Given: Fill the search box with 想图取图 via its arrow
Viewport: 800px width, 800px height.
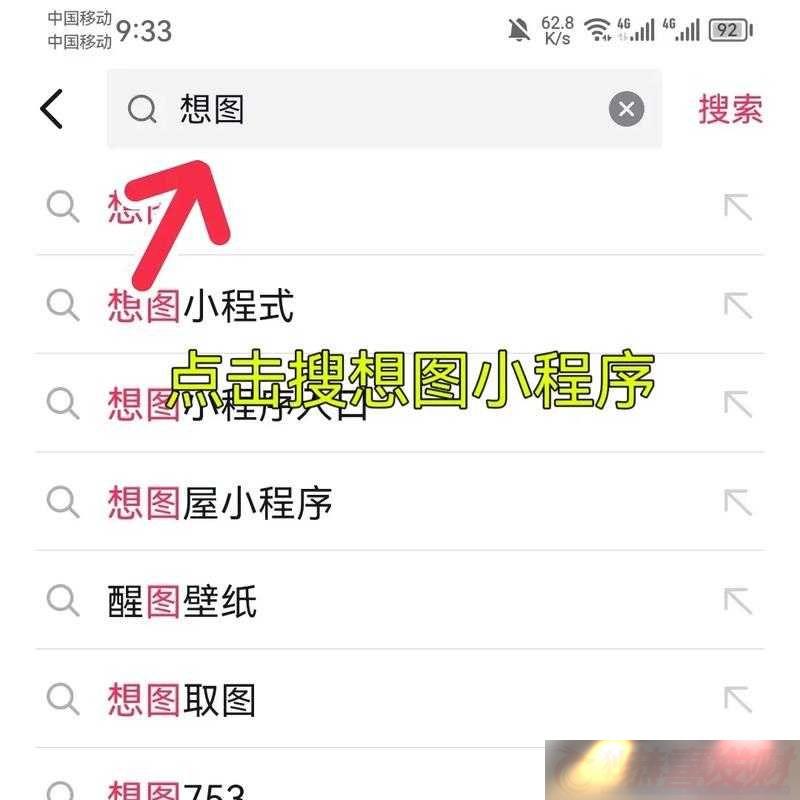Looking at the screenshot, I should (738, 699).
